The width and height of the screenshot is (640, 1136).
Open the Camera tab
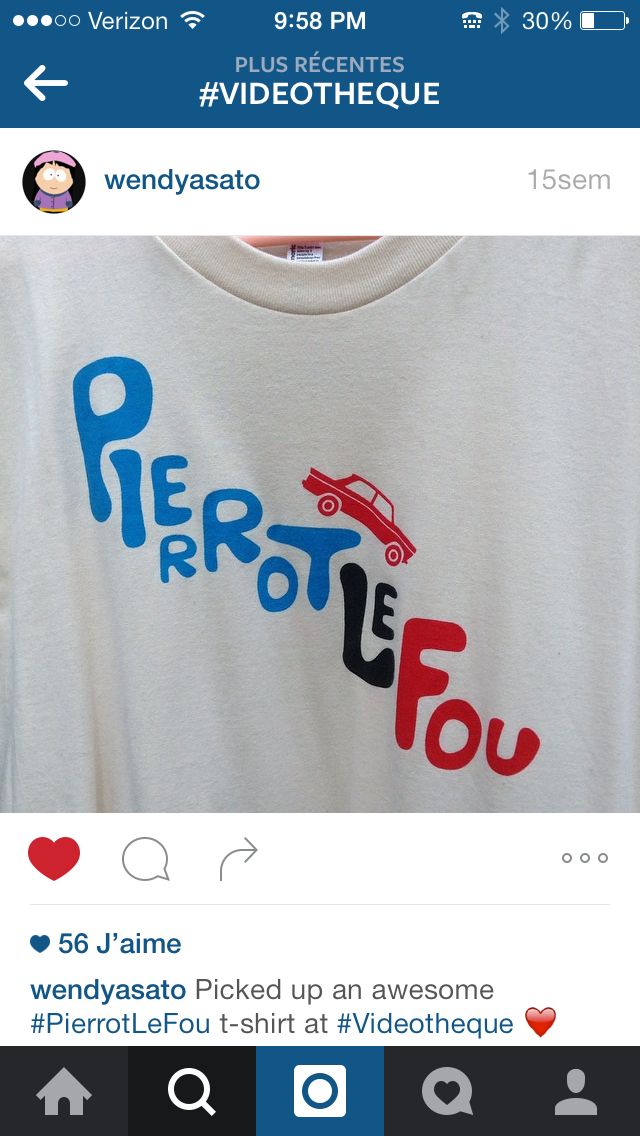pyautogui.click(x=320, y=1091)
